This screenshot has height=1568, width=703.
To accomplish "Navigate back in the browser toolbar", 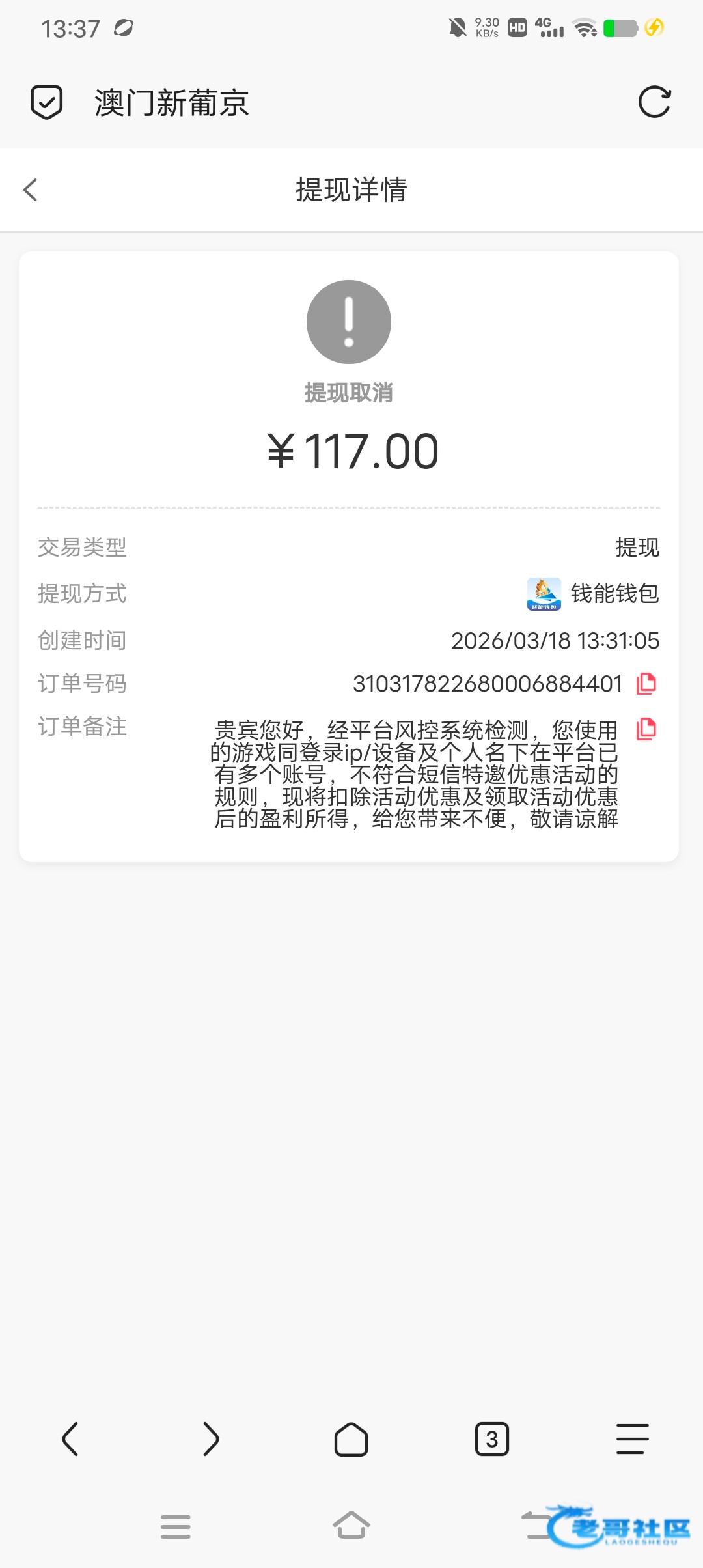I will pos(70,1438).
